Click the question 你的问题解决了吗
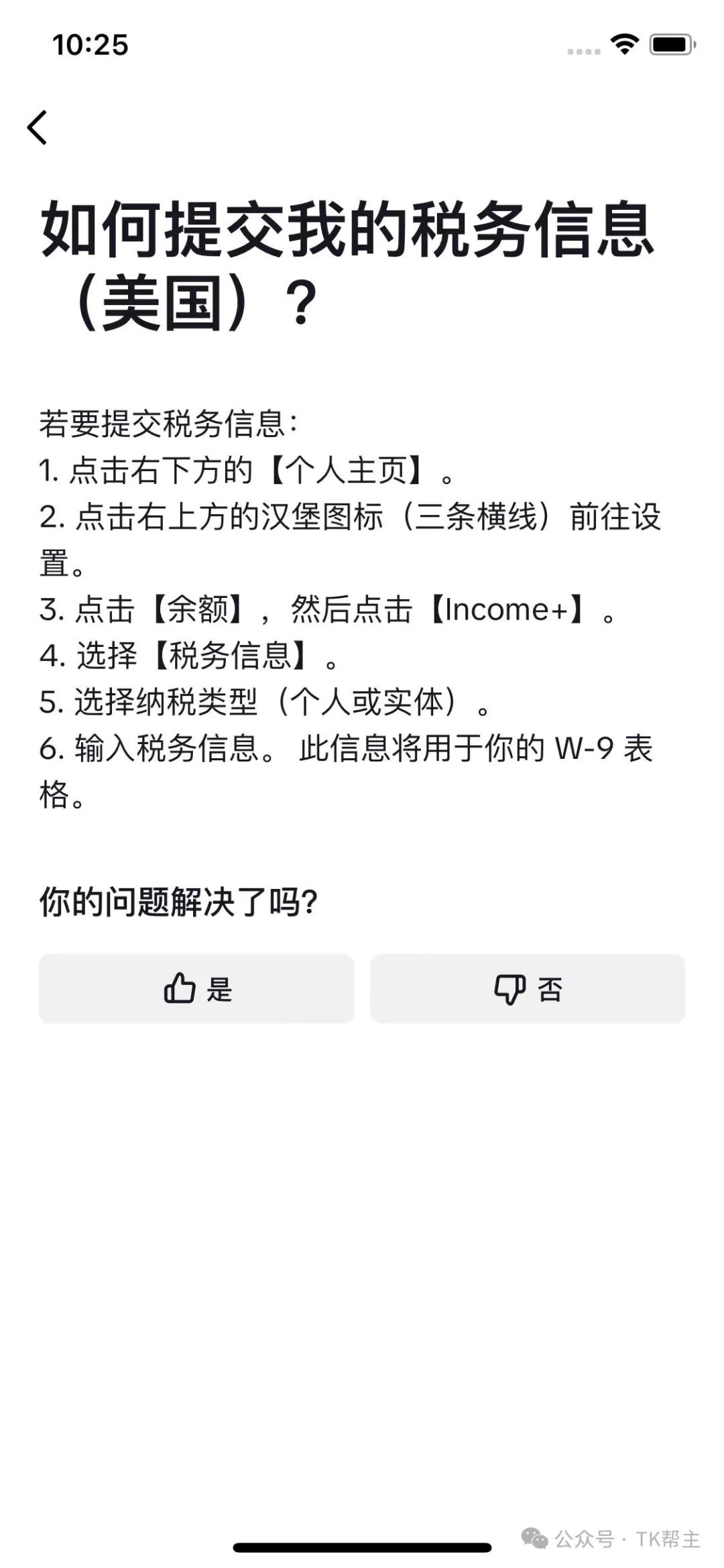 [x=178, y=902]
